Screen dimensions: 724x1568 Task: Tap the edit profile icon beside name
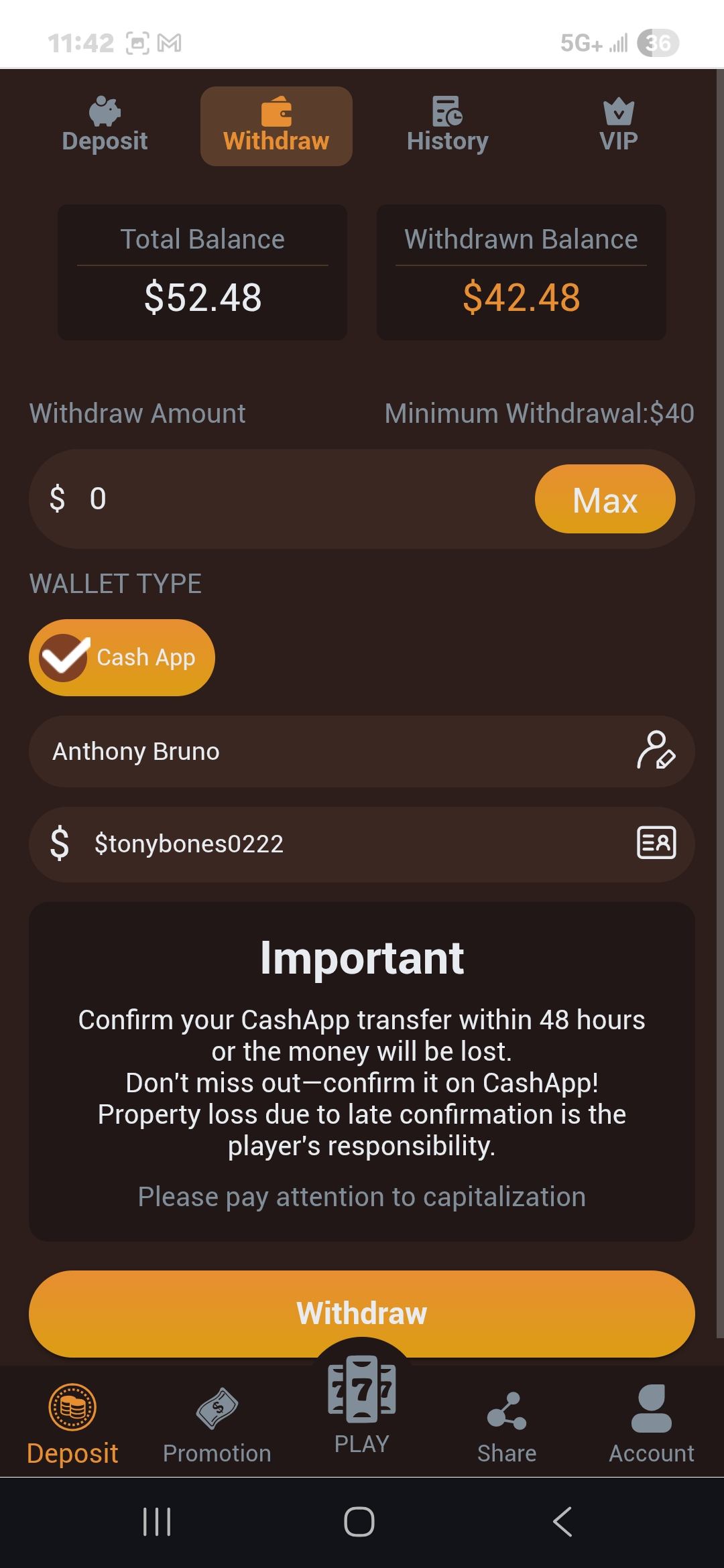[656, 750]
